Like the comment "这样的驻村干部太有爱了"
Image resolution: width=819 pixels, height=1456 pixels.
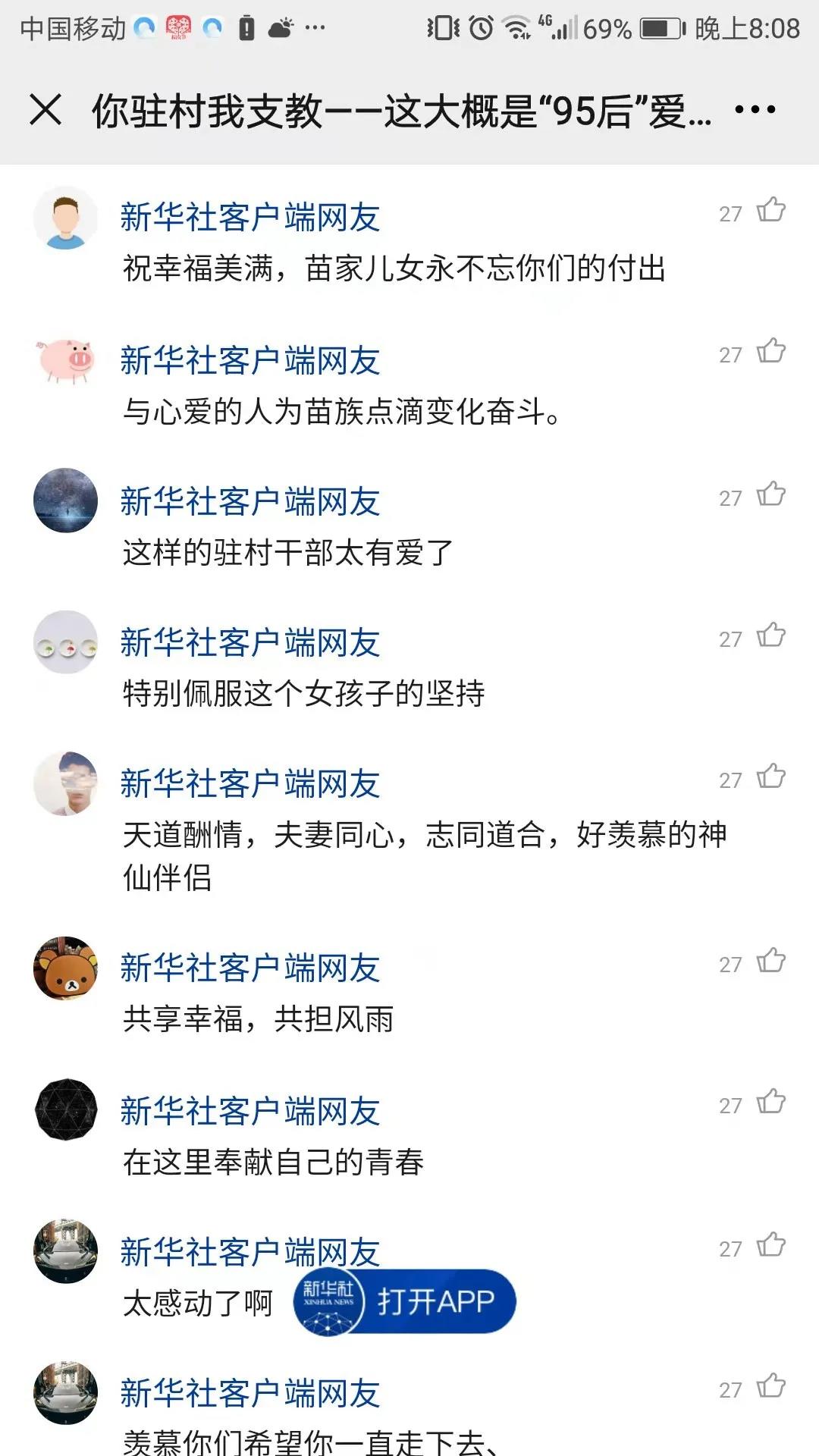[x=770, y=494]
